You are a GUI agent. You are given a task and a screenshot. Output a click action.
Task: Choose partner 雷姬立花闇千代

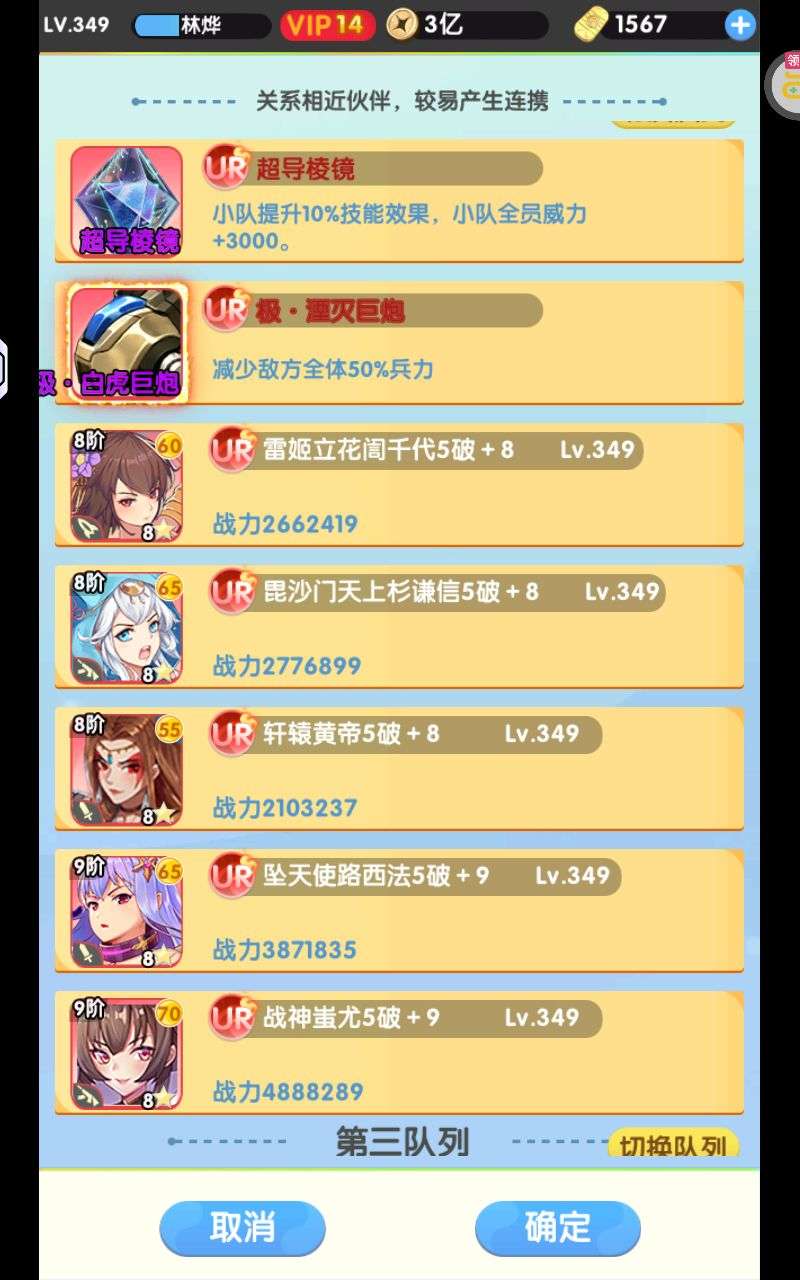(x=399, y=485)
